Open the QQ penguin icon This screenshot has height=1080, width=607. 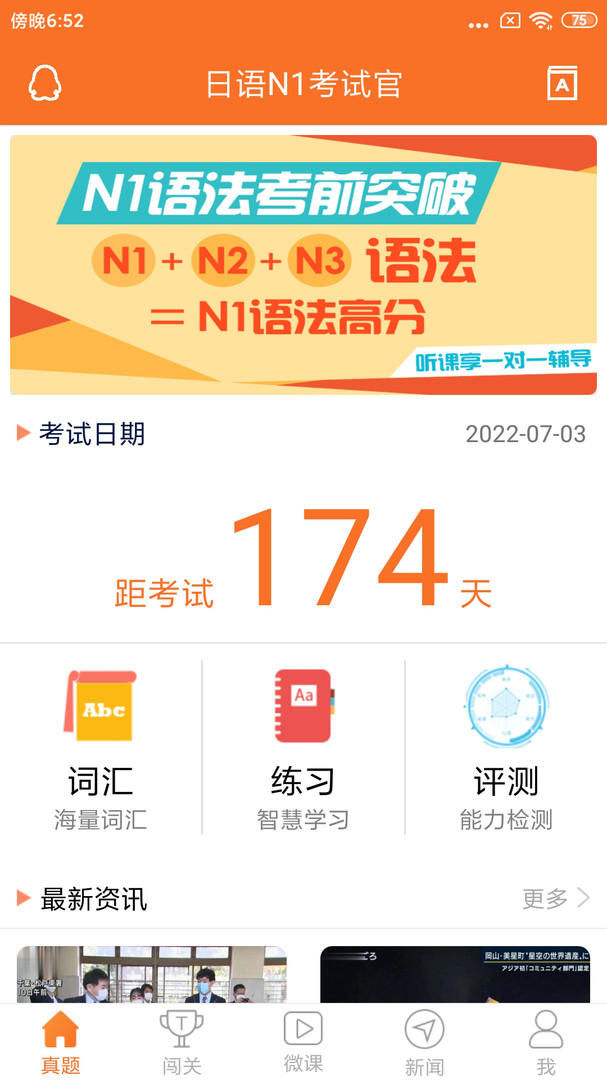pos(45,84)
